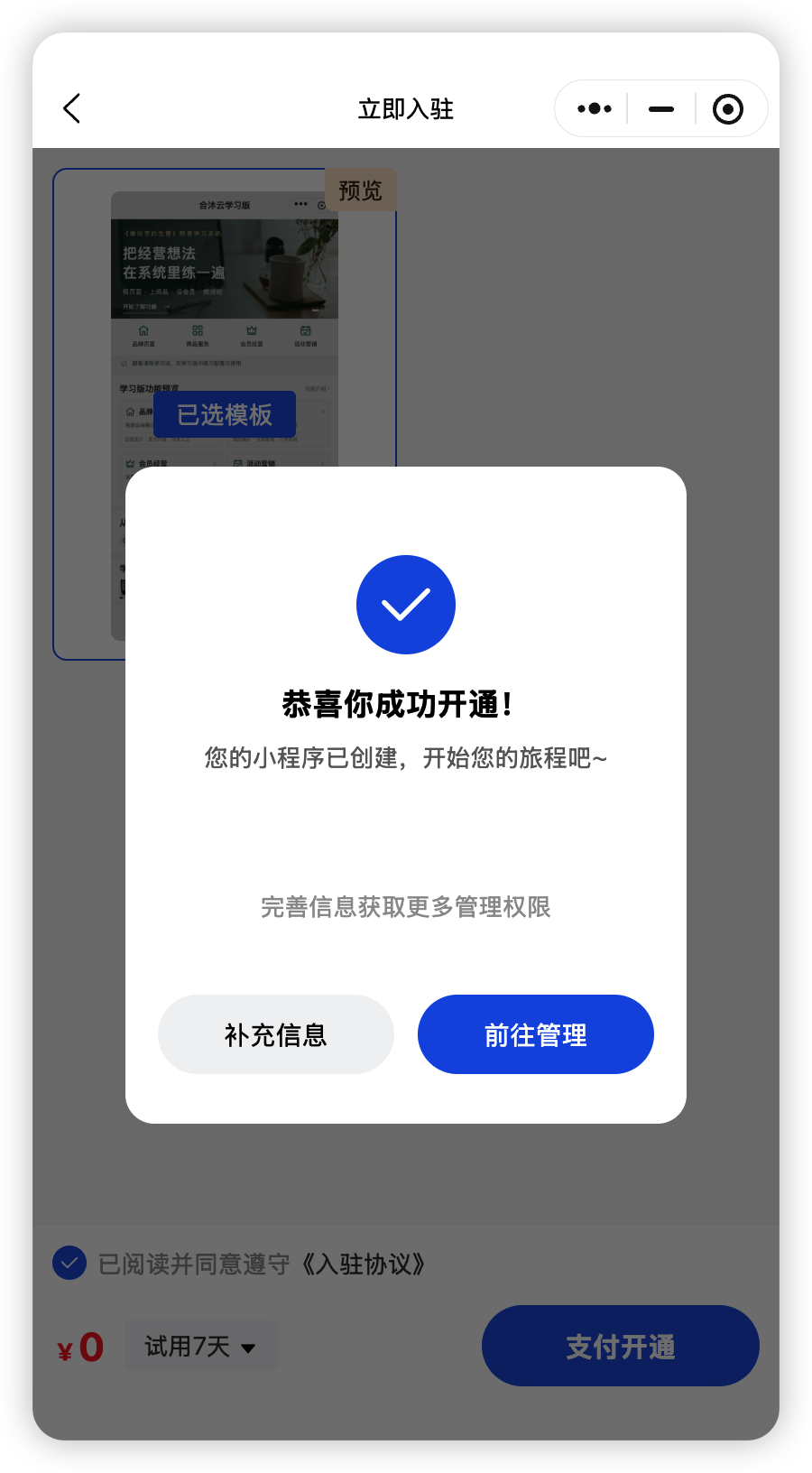The image size is (812, 1473).
Task: Go back from the 立即入驻 page
Action: pyautogui.click(x=72, y=108)
